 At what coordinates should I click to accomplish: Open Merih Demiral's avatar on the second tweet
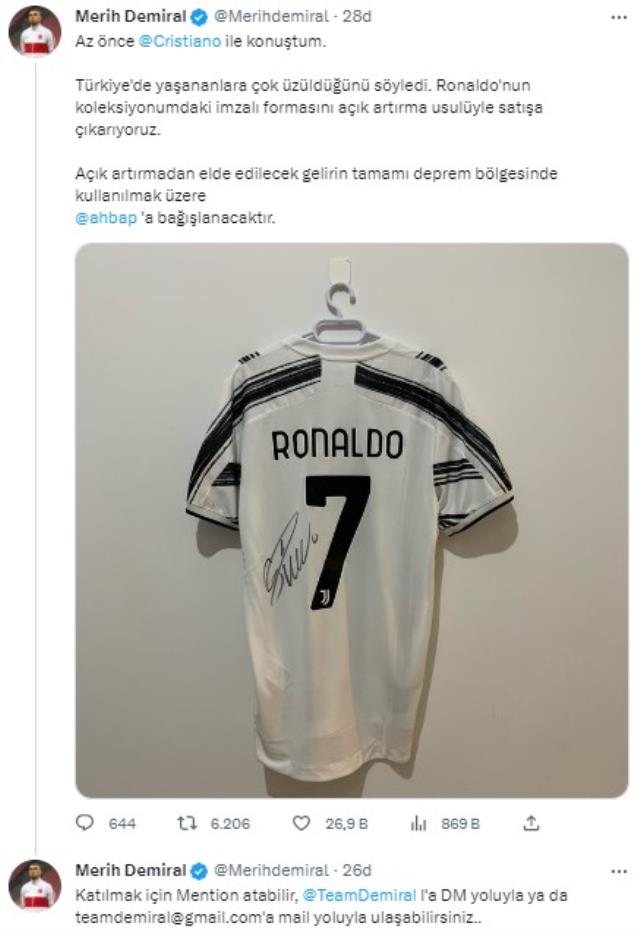point(36,886)
